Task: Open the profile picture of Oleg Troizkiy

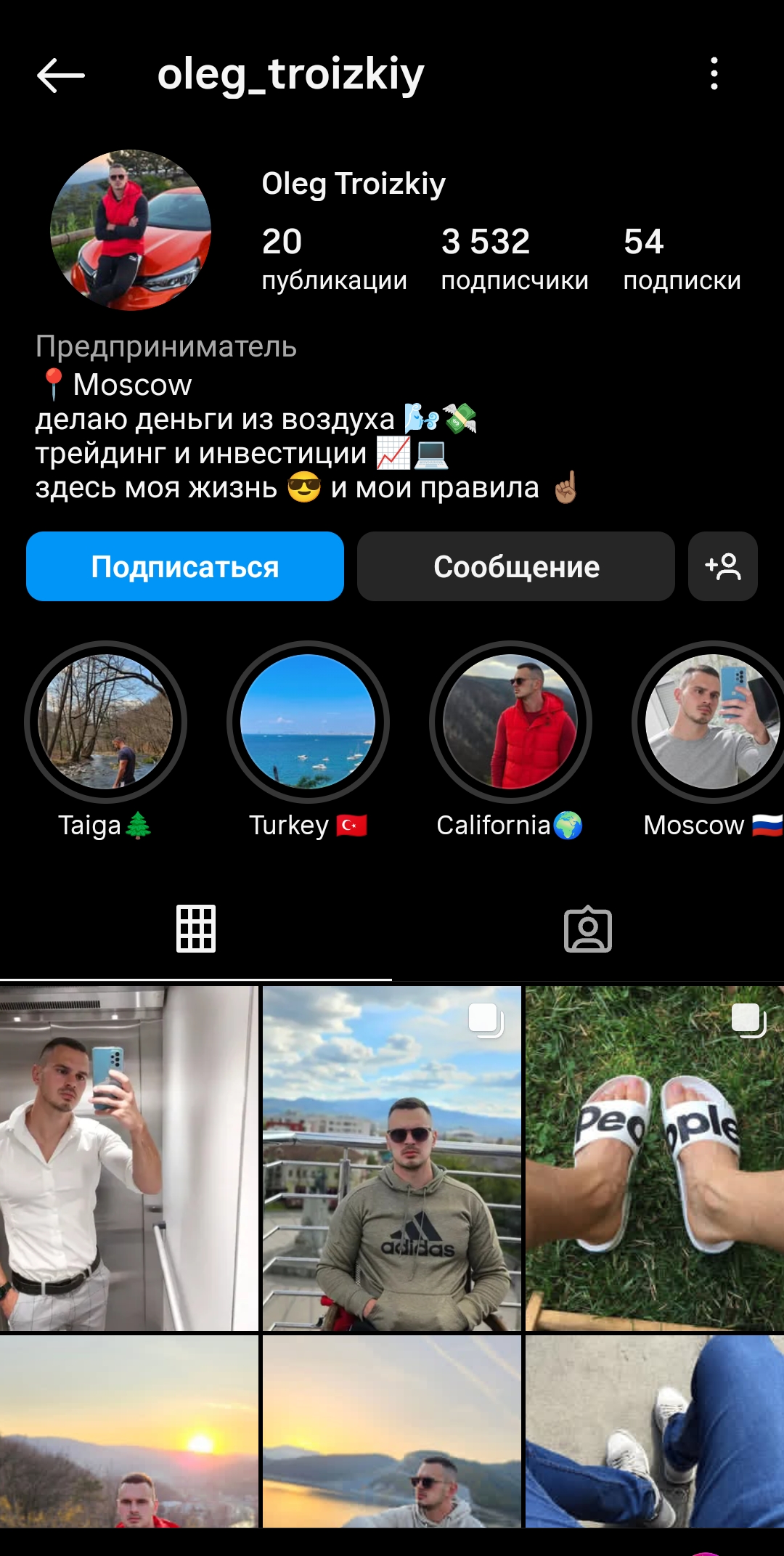Action: (131, 230)
